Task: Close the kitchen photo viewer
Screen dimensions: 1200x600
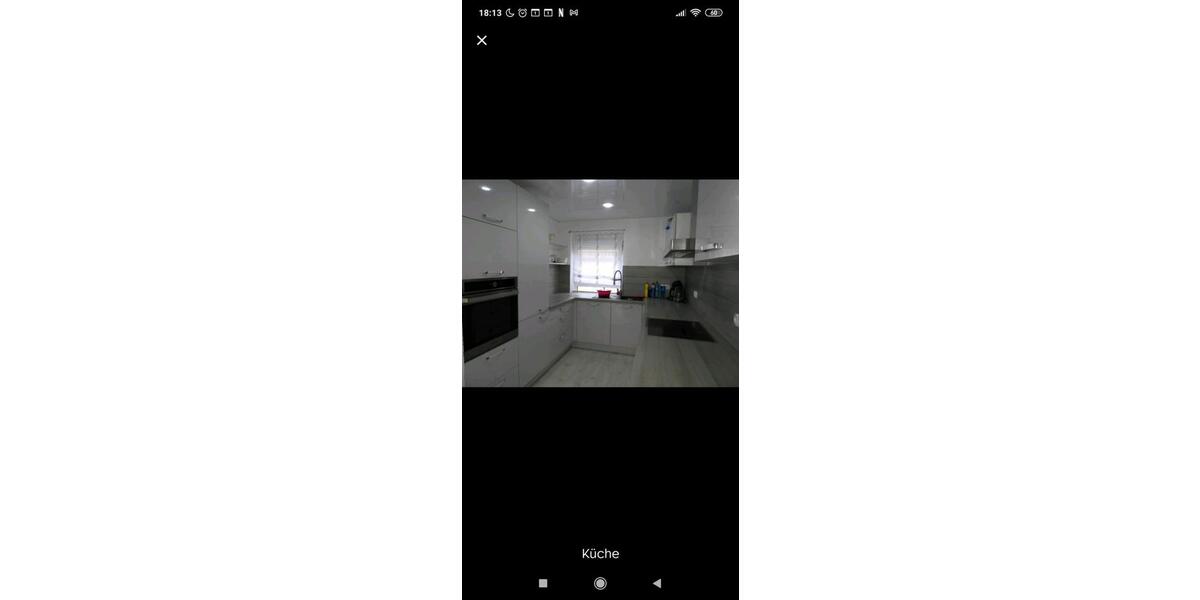Action: coord(482,41)
